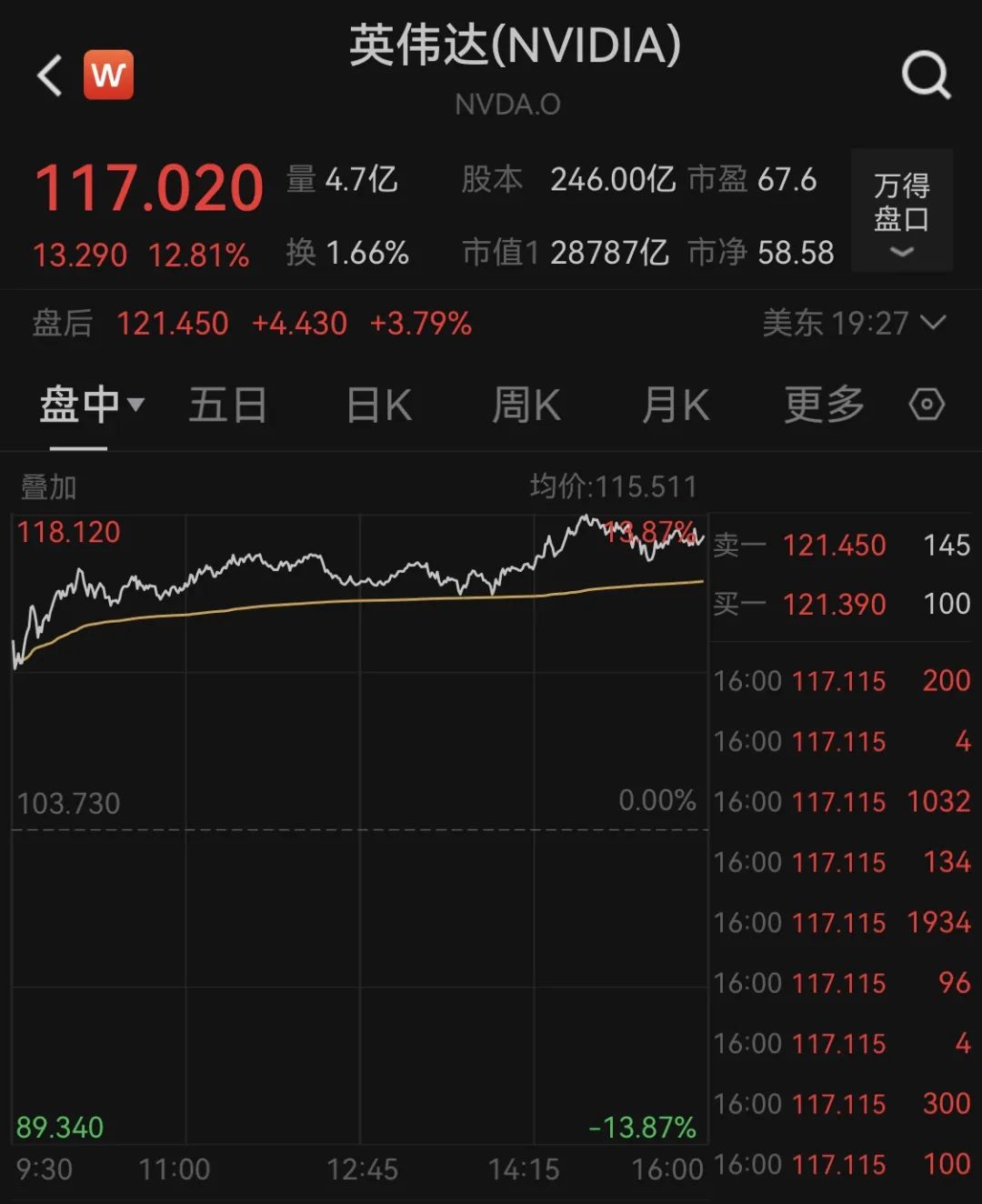Expand the 万得盘口 panel
The height and width of the screenshot is (1204, 982).
pyautogui.click(x=901, y=211)
